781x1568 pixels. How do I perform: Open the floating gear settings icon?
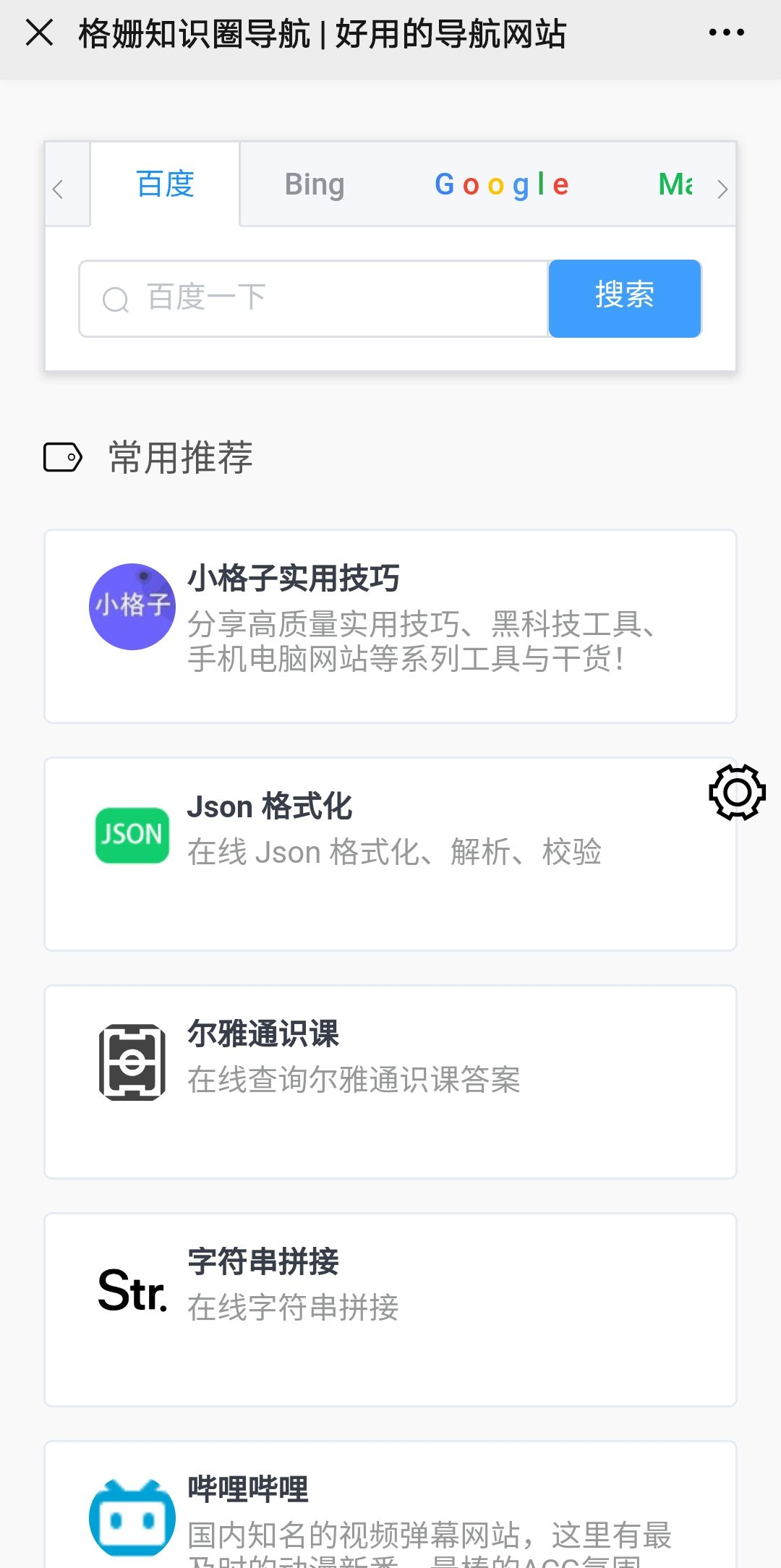[x=737, y=792]
